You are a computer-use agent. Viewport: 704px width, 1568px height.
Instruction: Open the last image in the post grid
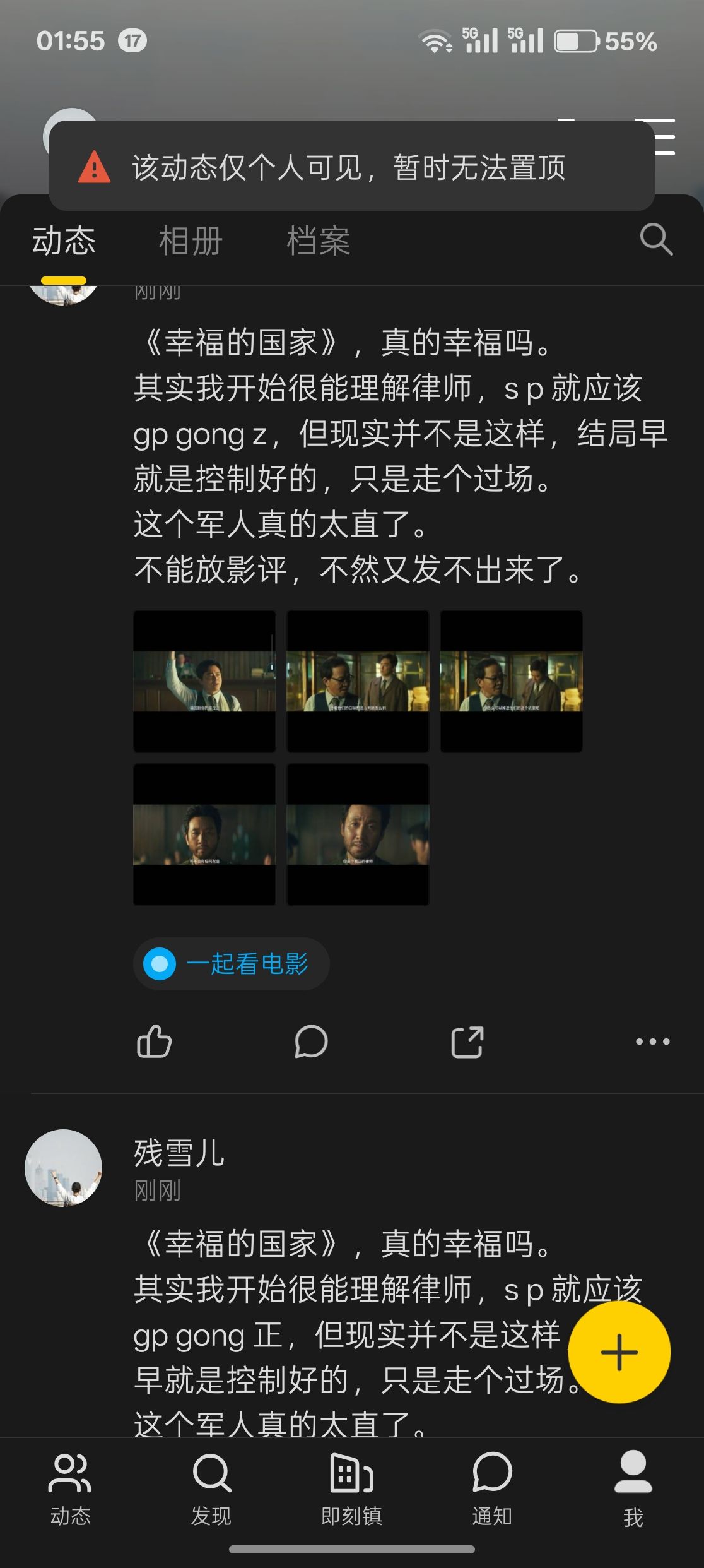358,834
